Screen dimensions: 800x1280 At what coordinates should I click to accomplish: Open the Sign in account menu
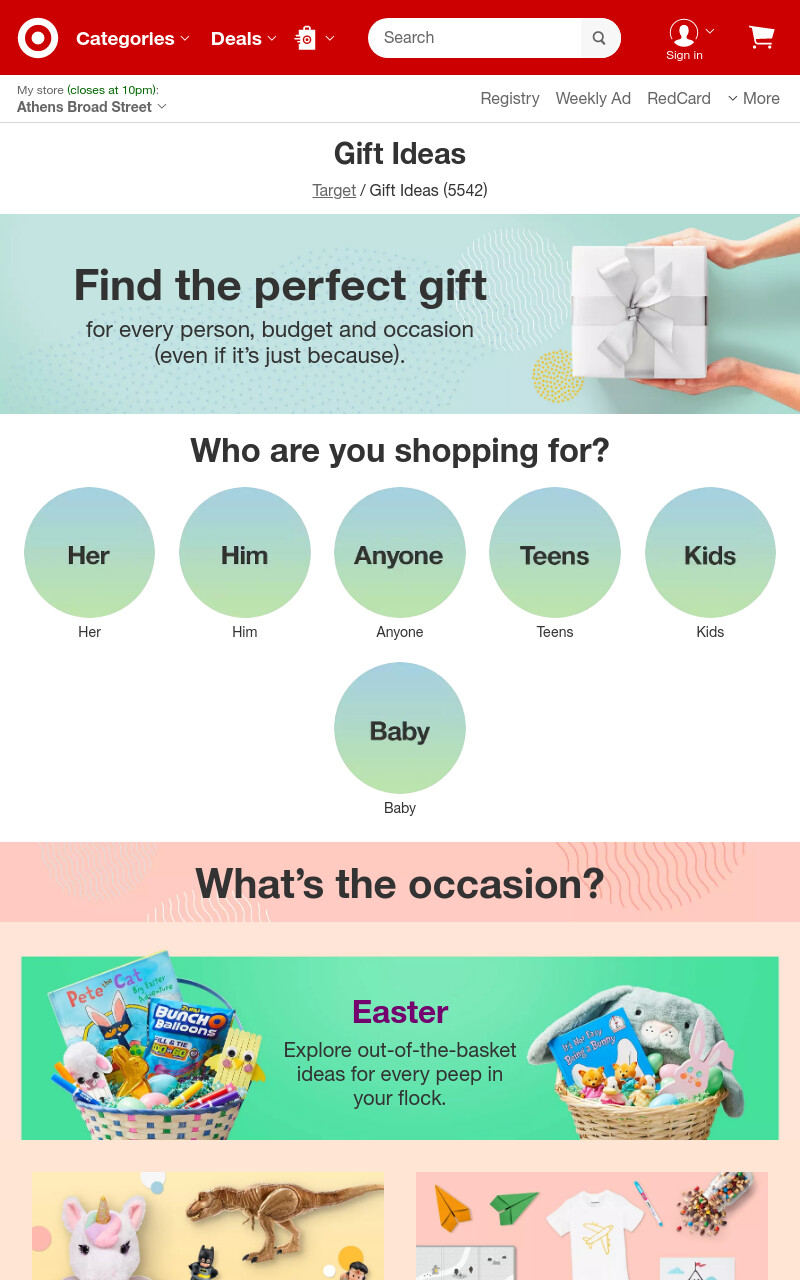coord(691,40)
